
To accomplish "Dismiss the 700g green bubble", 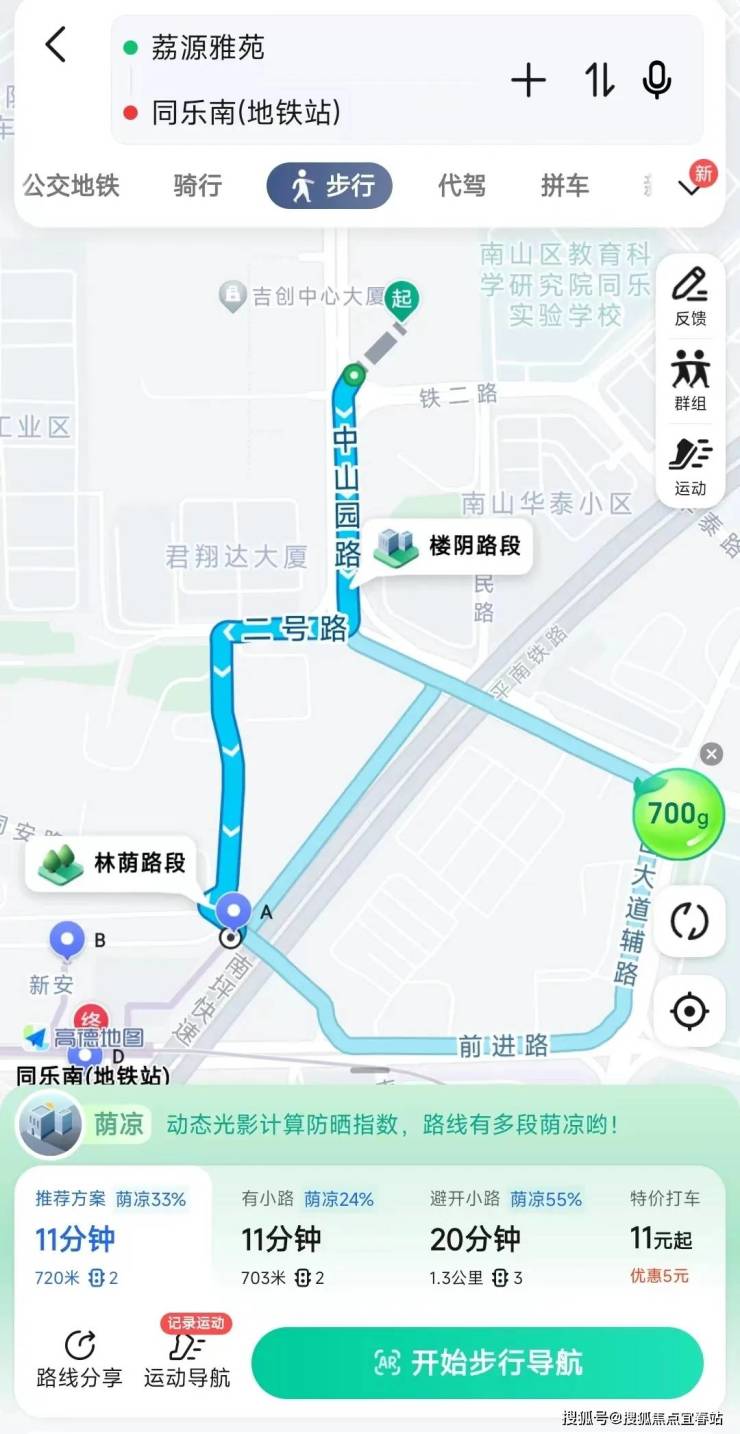I will click(x=711, y=754).
